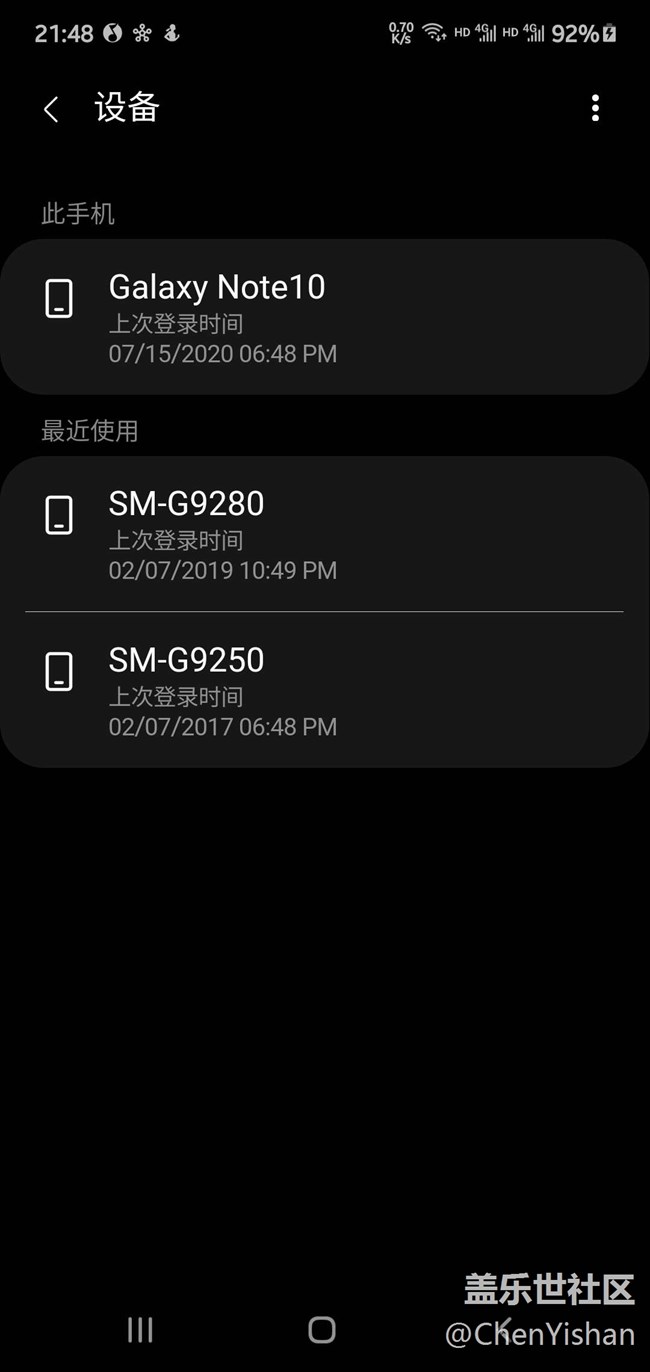Show recent apps from navigation bar
Viewport: 650px width, 1372px height.
click(x=140, y=1329)
